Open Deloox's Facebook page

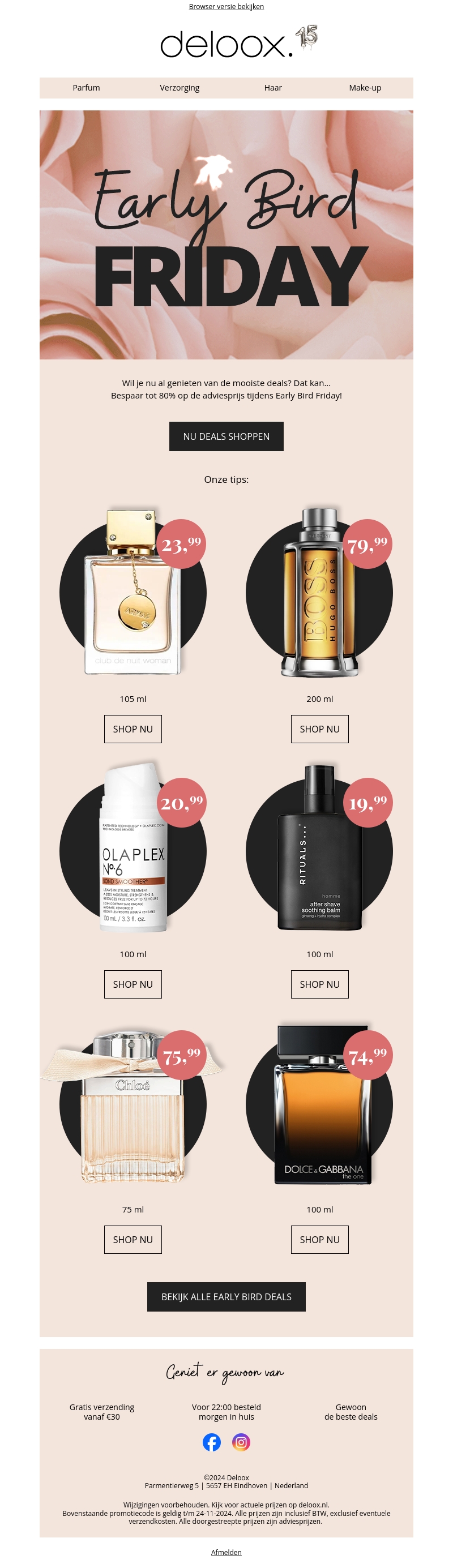pyautogui.click(x=211, y=1442)
